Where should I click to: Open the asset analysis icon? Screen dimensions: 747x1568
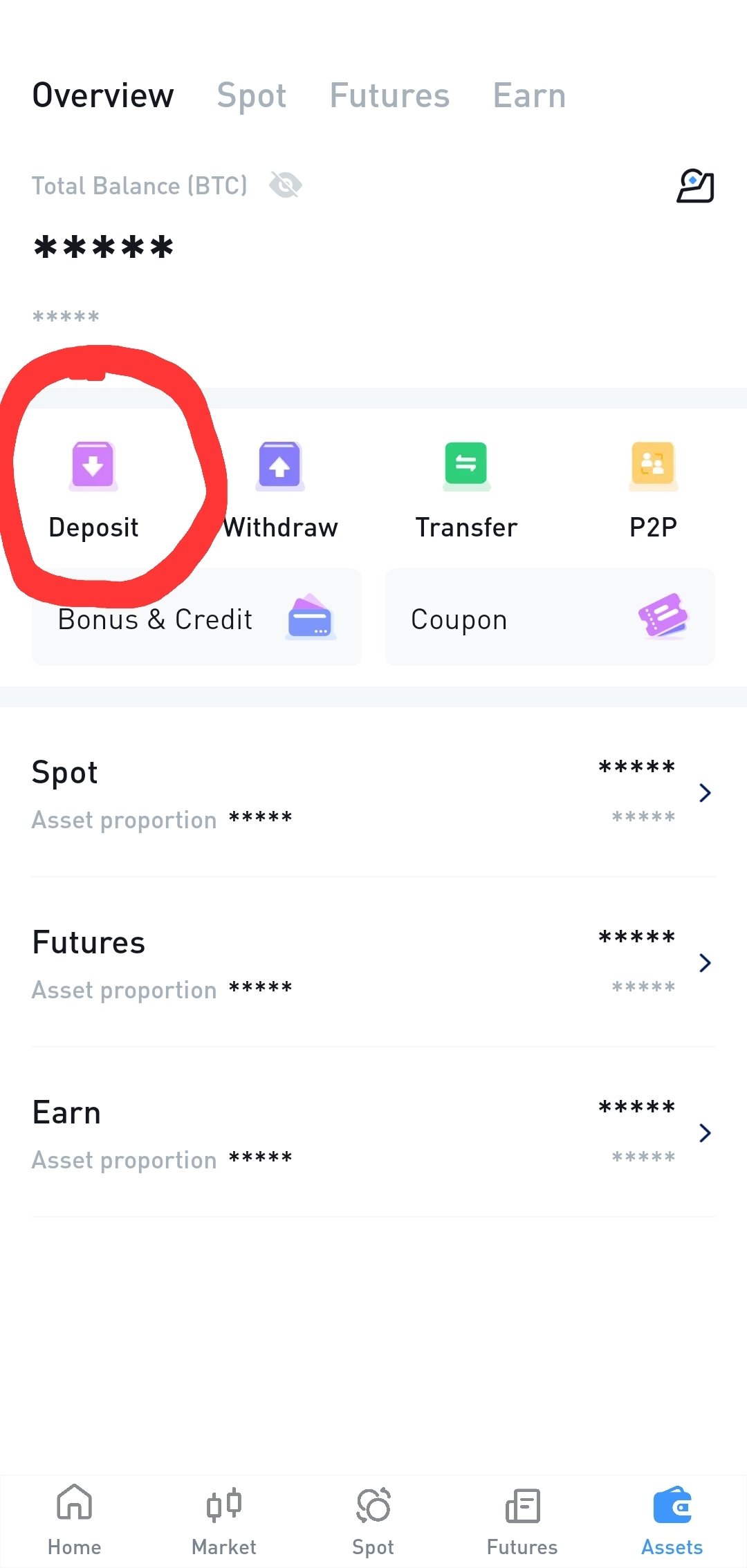click(695, 186)
